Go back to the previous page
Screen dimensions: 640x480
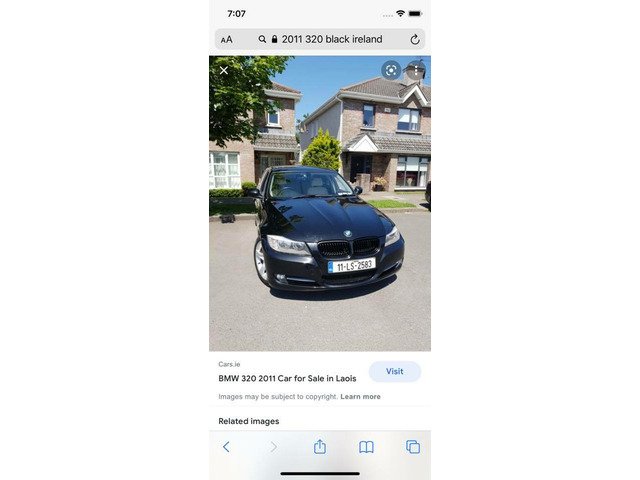pyautogui.click(x=226, y=447)
